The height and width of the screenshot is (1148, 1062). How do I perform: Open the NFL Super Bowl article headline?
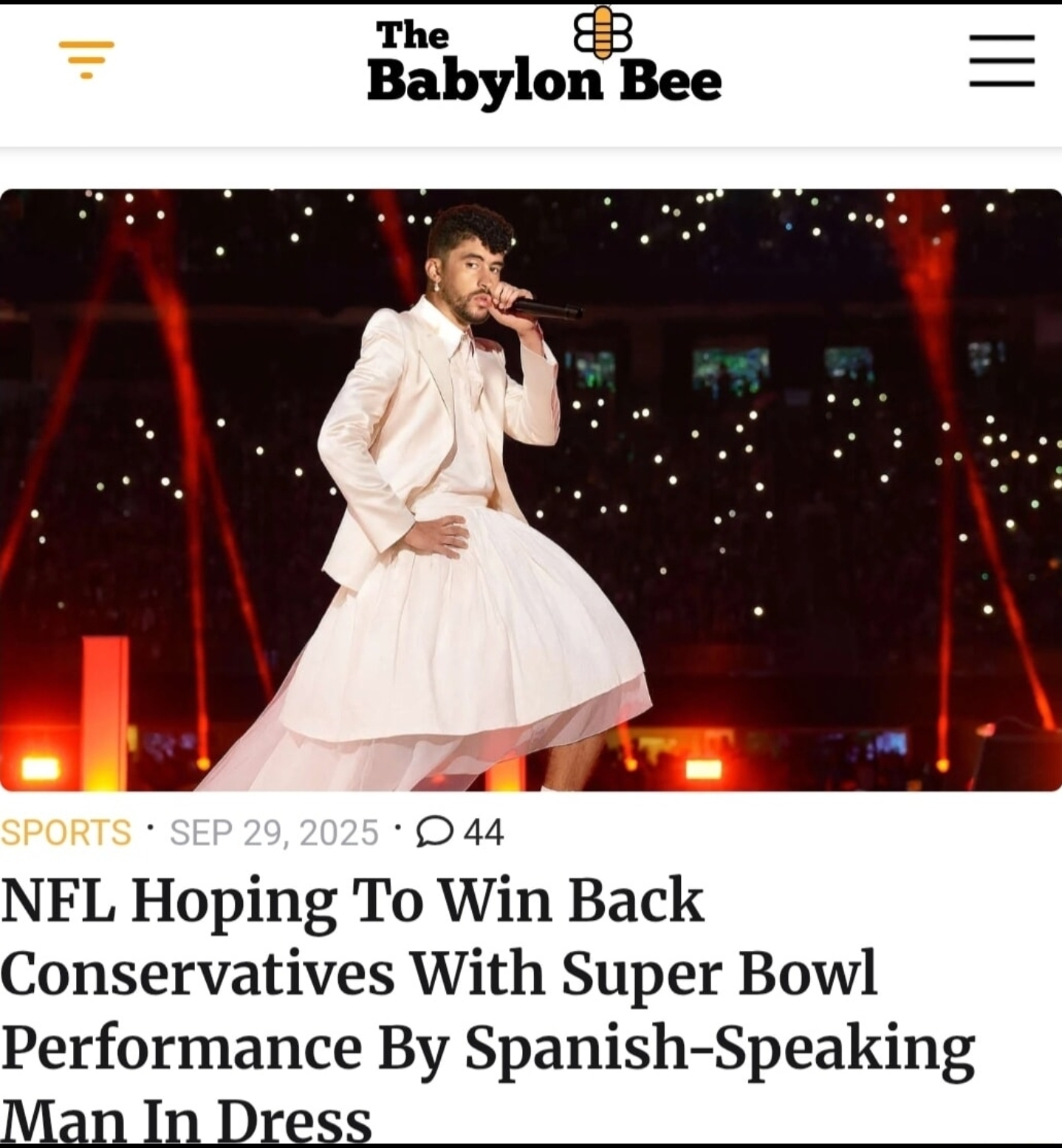coord(487,1008)
